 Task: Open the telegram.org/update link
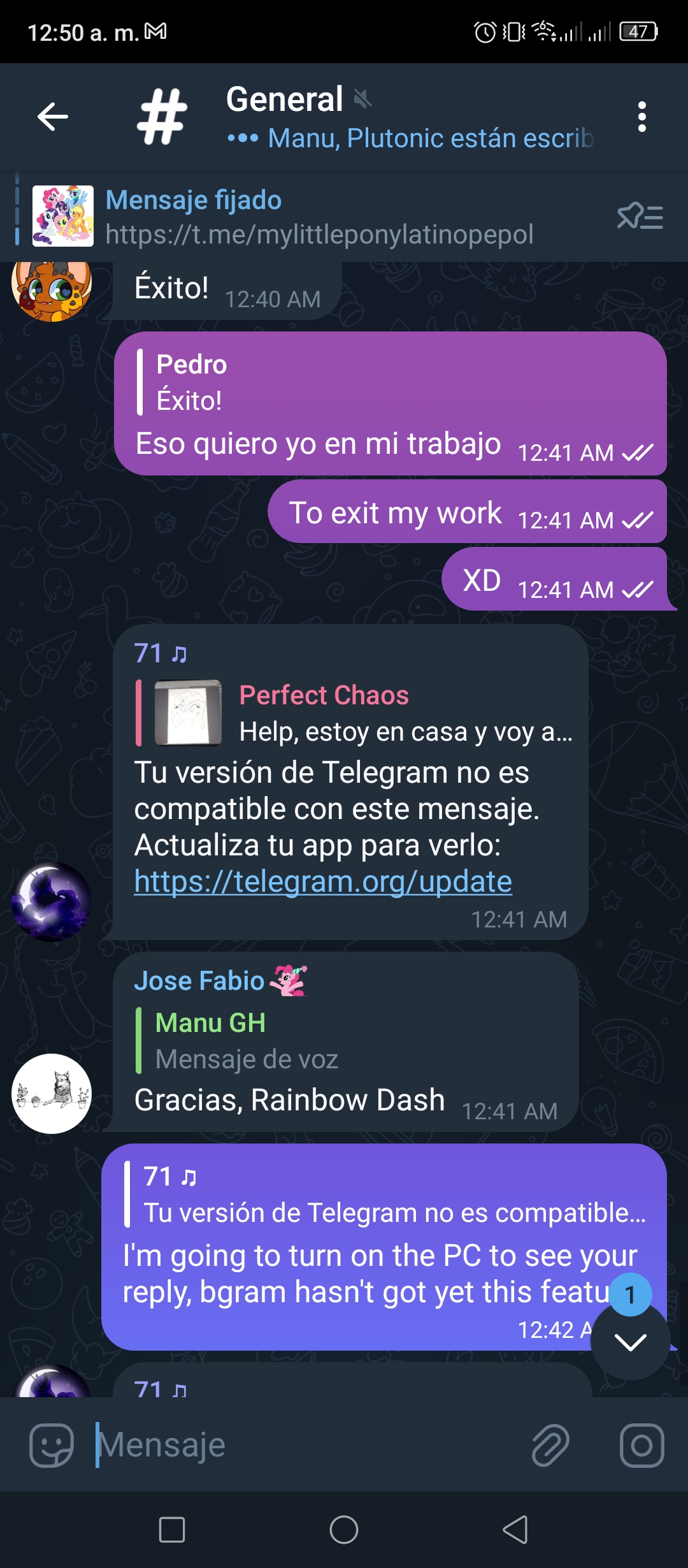pos(323,882)
